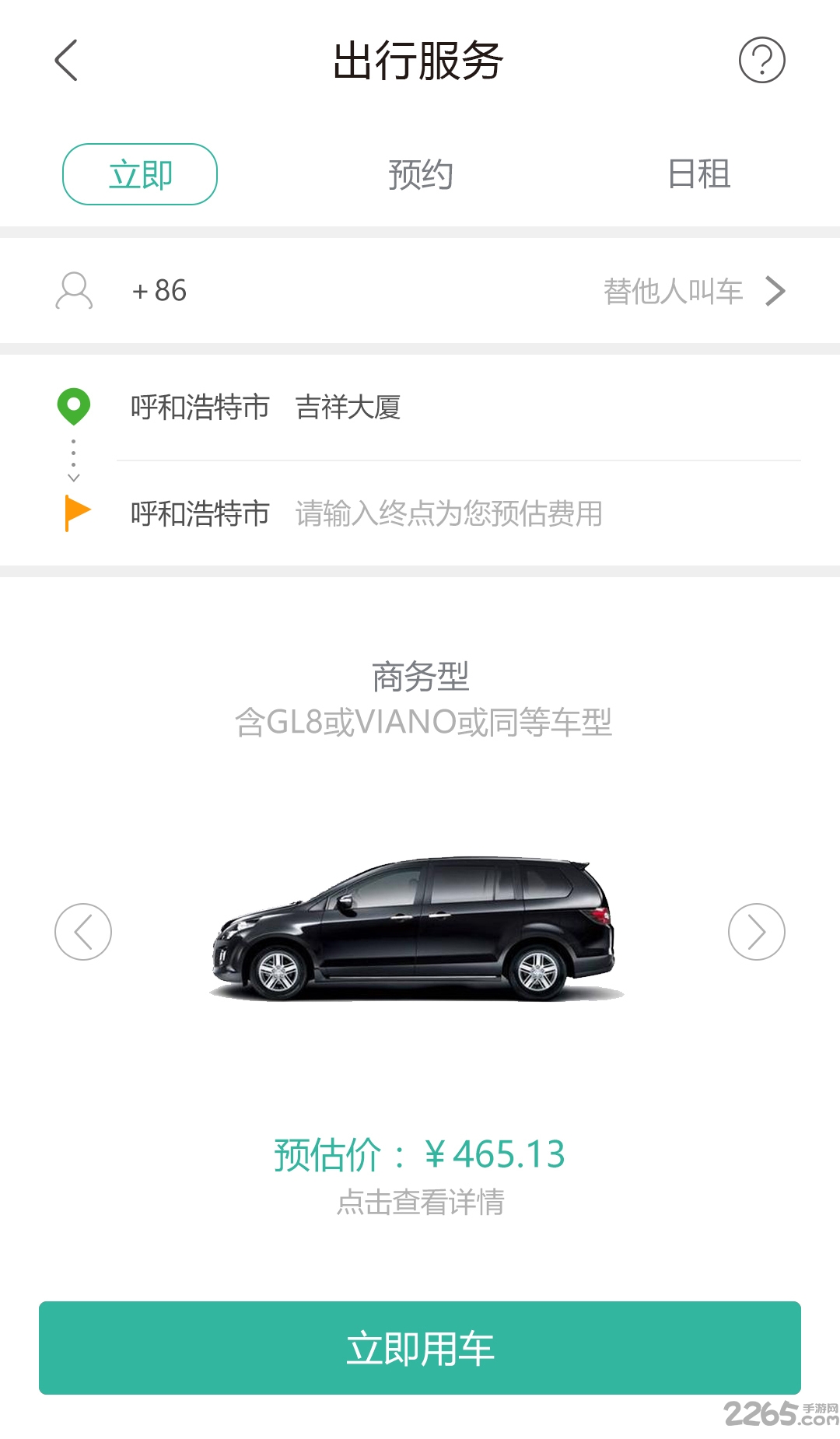Click the passenger profile icon next to +86
This screenshot has height=1439, width=840.
pos(74,292)
